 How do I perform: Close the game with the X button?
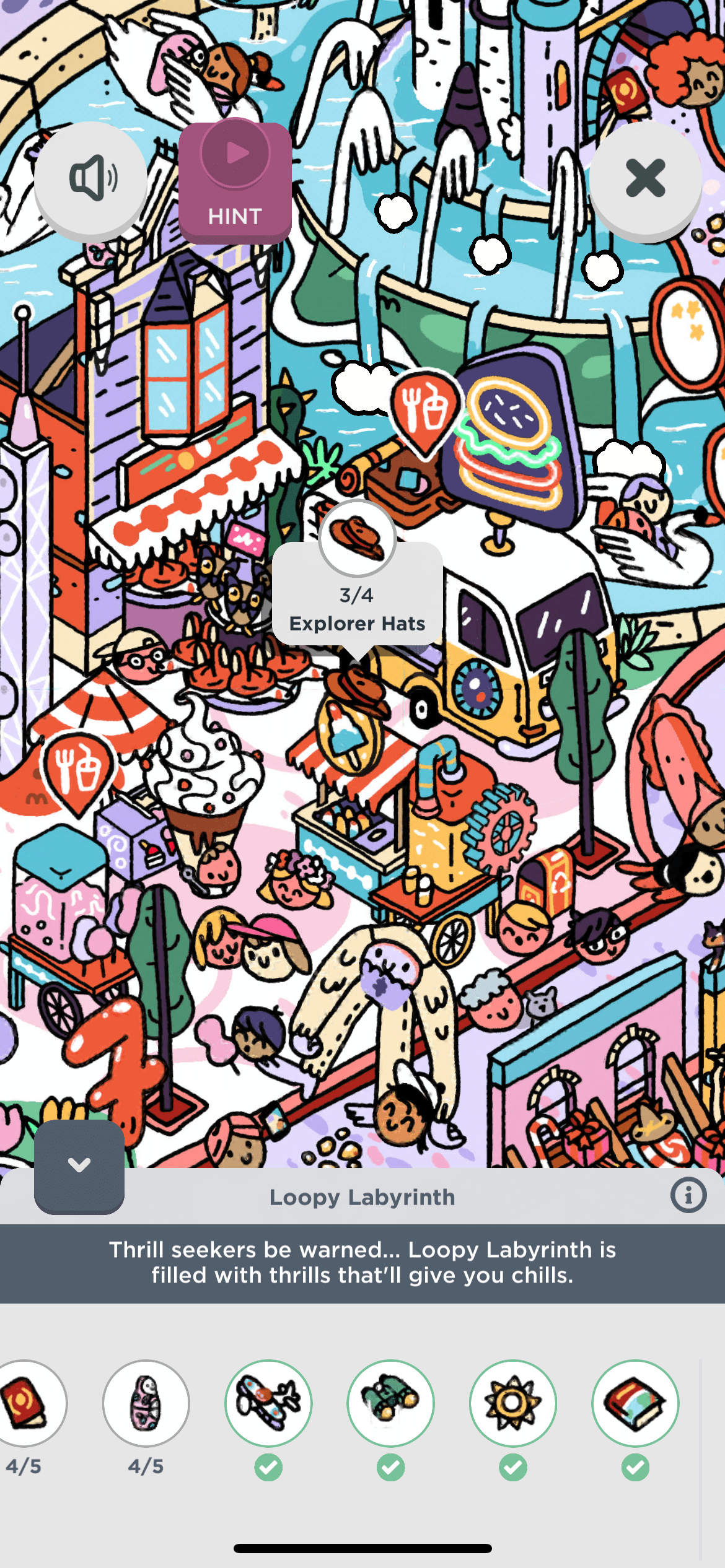(645, 179)
